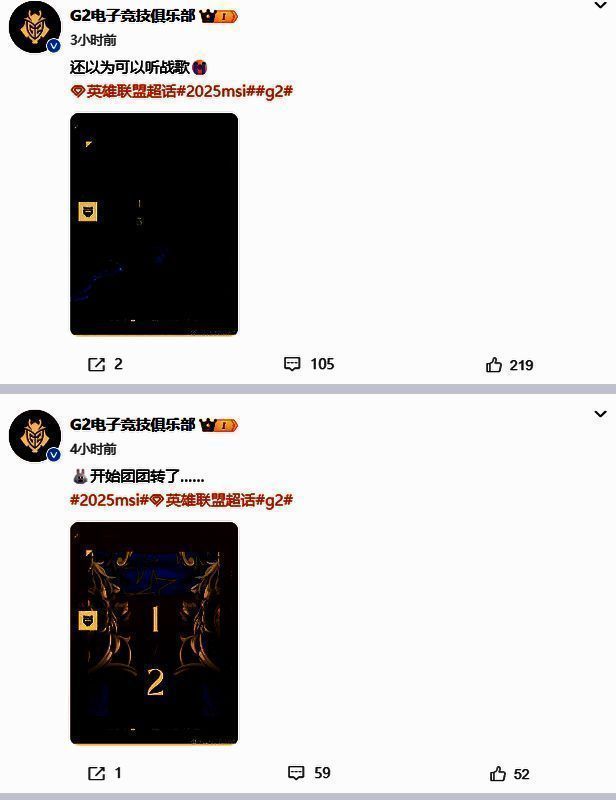Image resolution: width=616 pixels, height=800 pixels.
Task: Open the 英雄联盟超话 link in the first post
Action: [130, 91]
